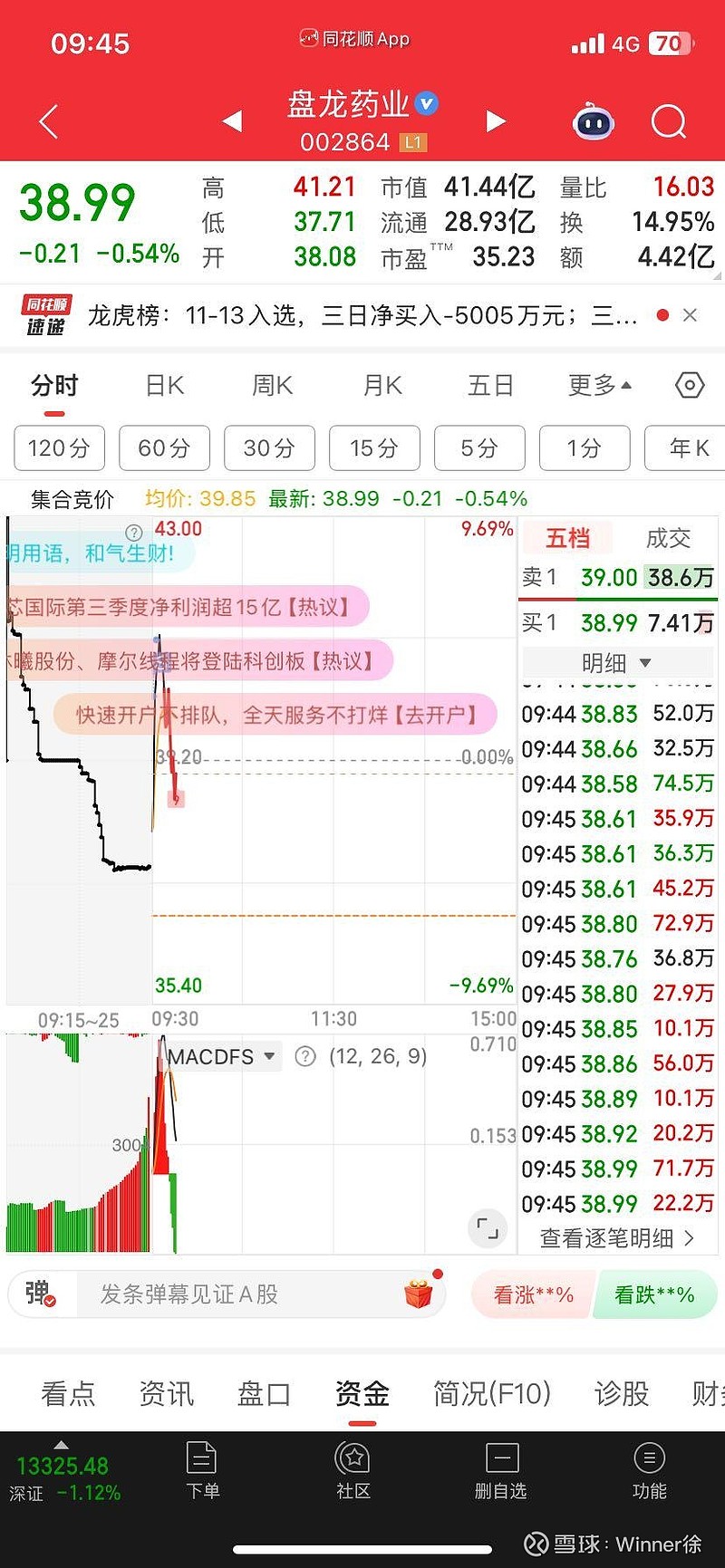Select the 60分 interval chip

164,448
